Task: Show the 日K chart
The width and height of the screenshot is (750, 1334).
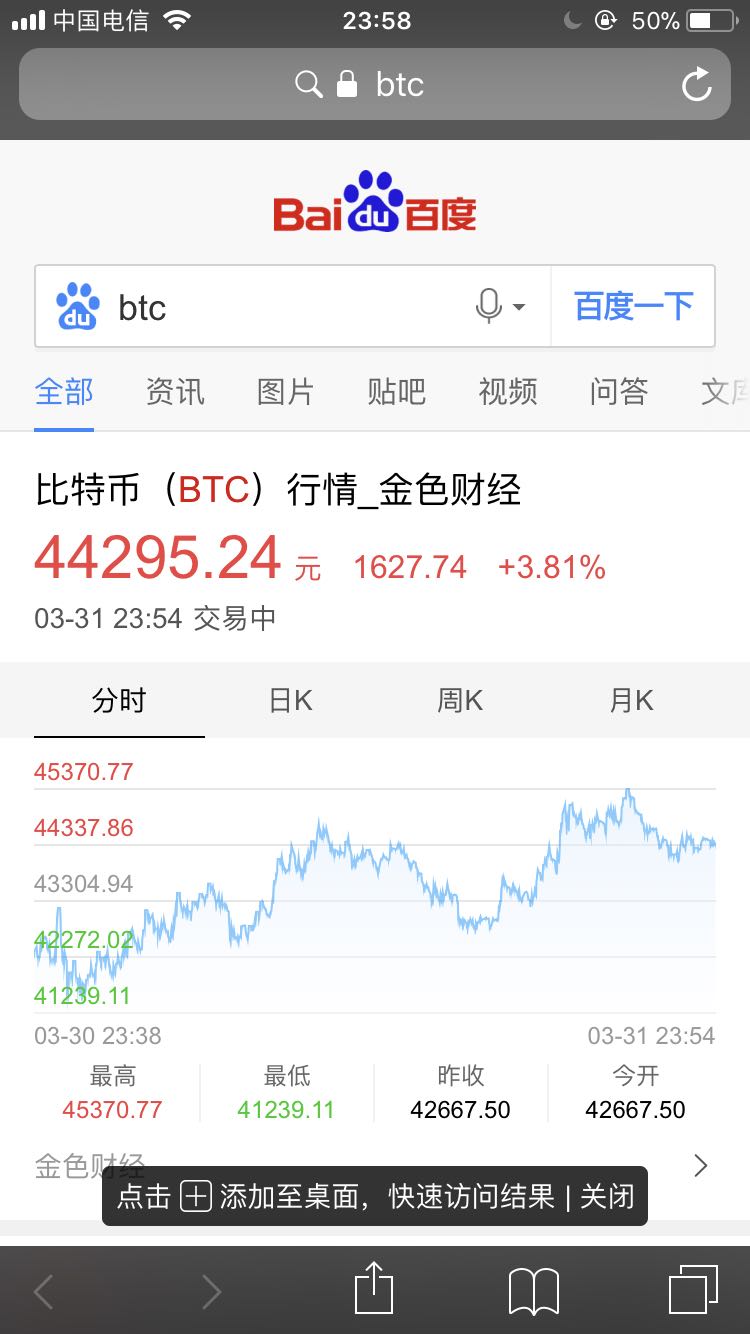Action: [x=290, y=700]
